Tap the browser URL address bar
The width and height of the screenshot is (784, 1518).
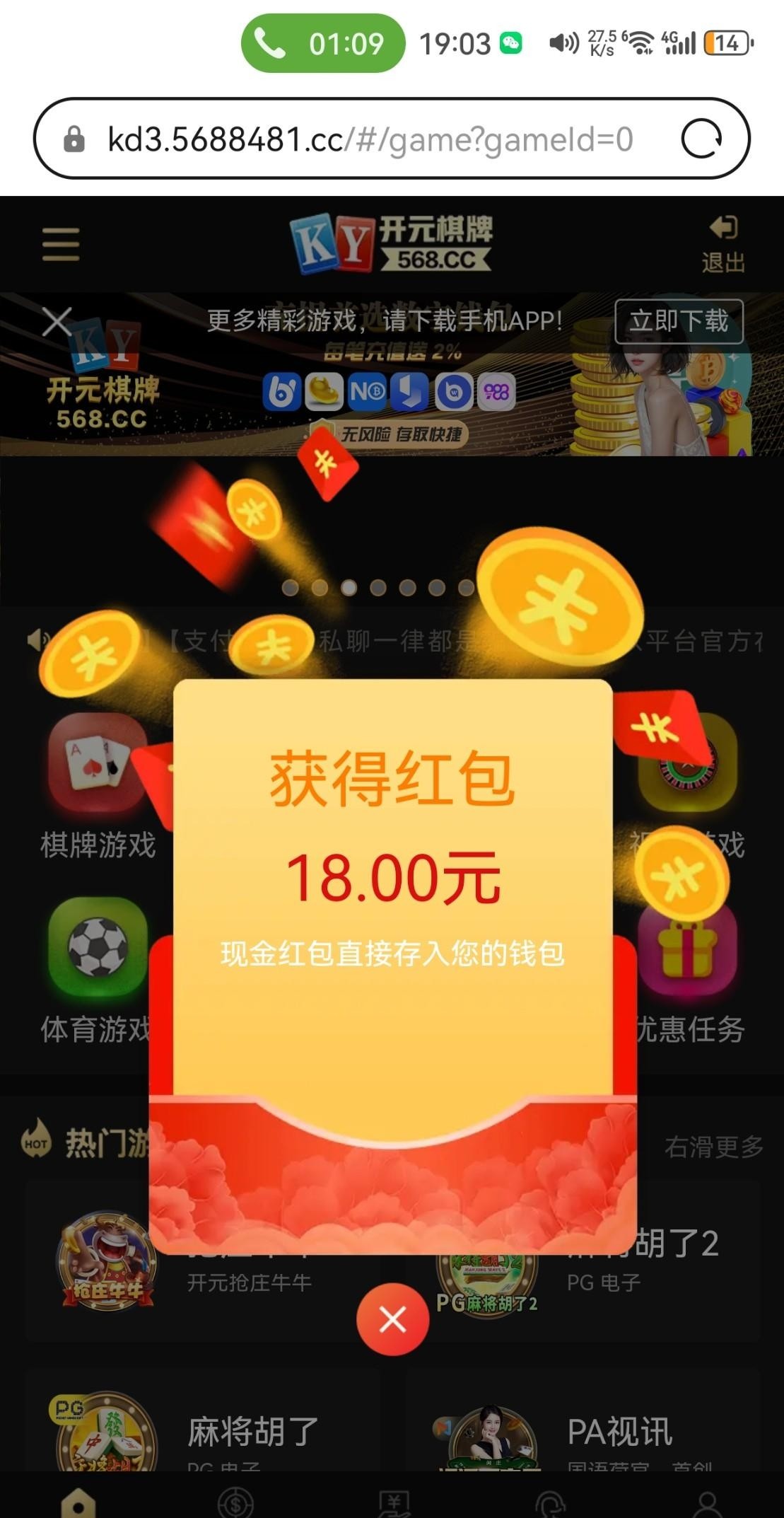tap(368, 139)
